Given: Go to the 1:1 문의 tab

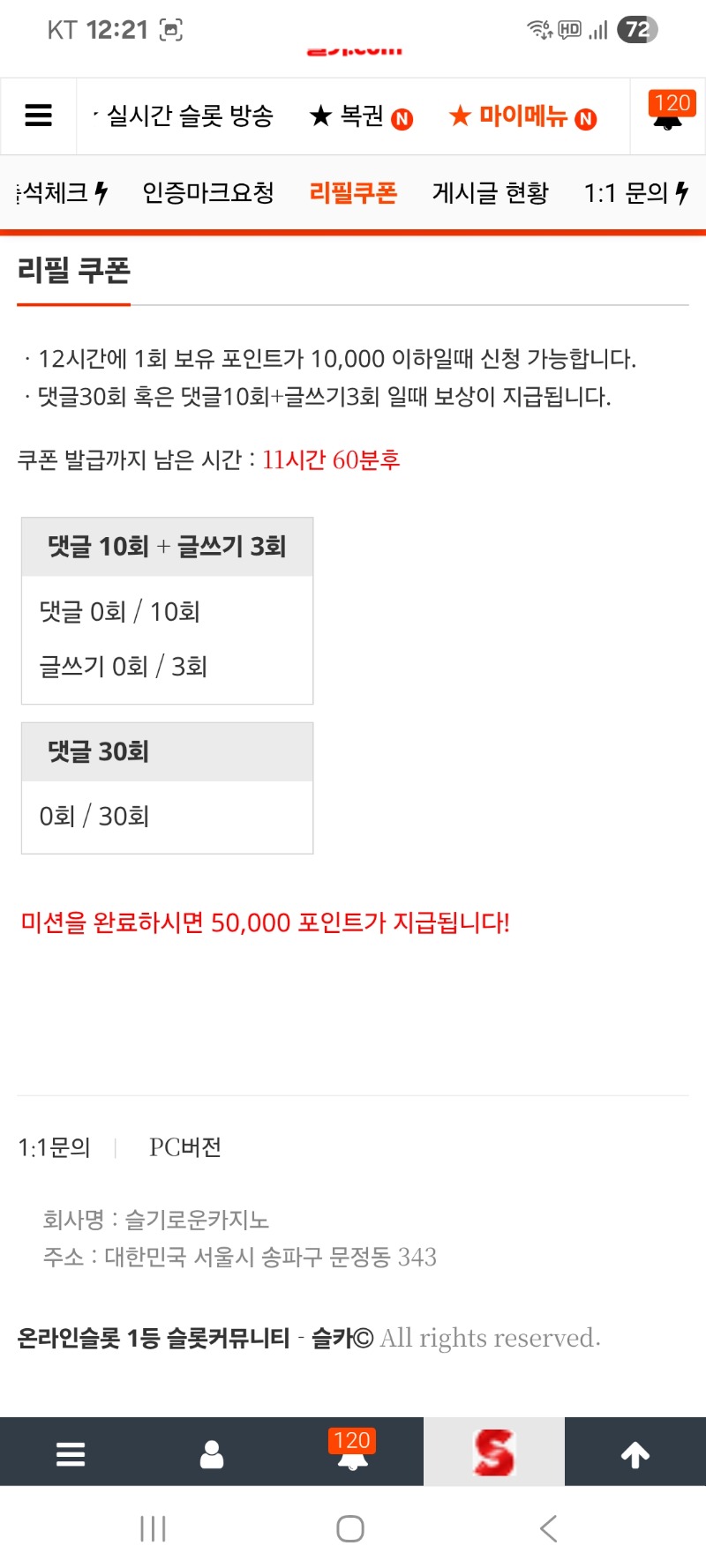Looking at the screenshot, I should pyautogui.click(x=635, y=192).
